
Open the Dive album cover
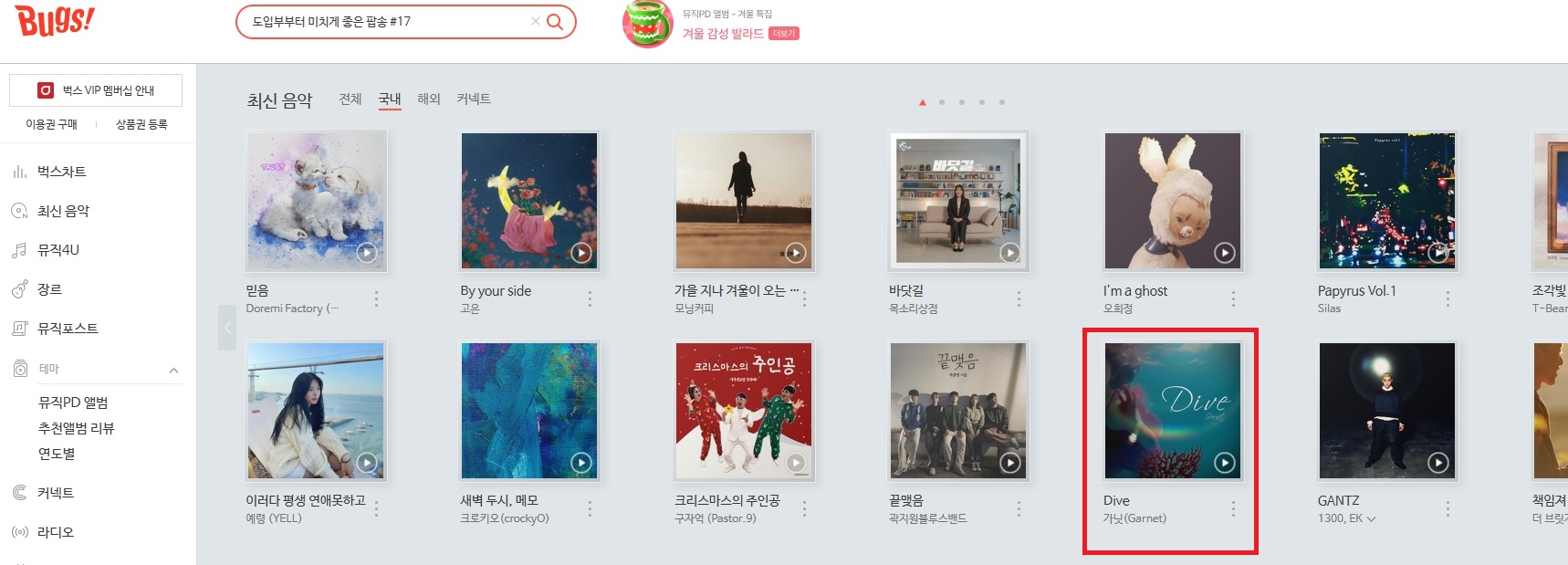pyautogui.click(x=1172, y=410)
